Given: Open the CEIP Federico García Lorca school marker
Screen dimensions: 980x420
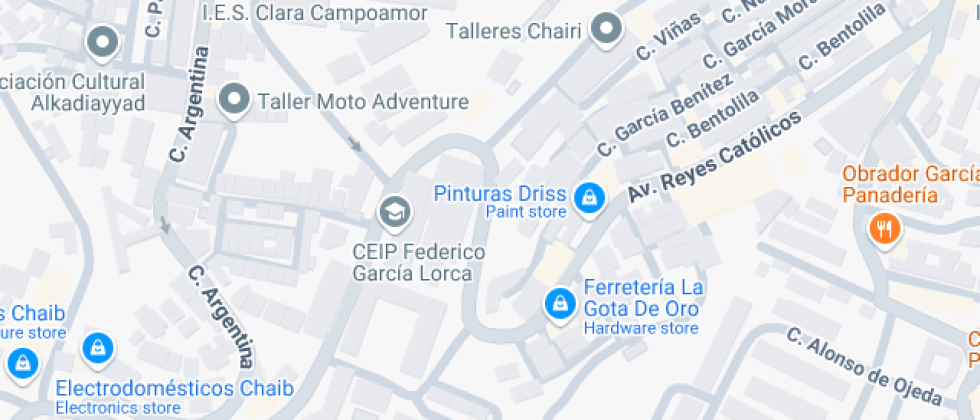Looking at the screenshot, I should pos(394,211).
